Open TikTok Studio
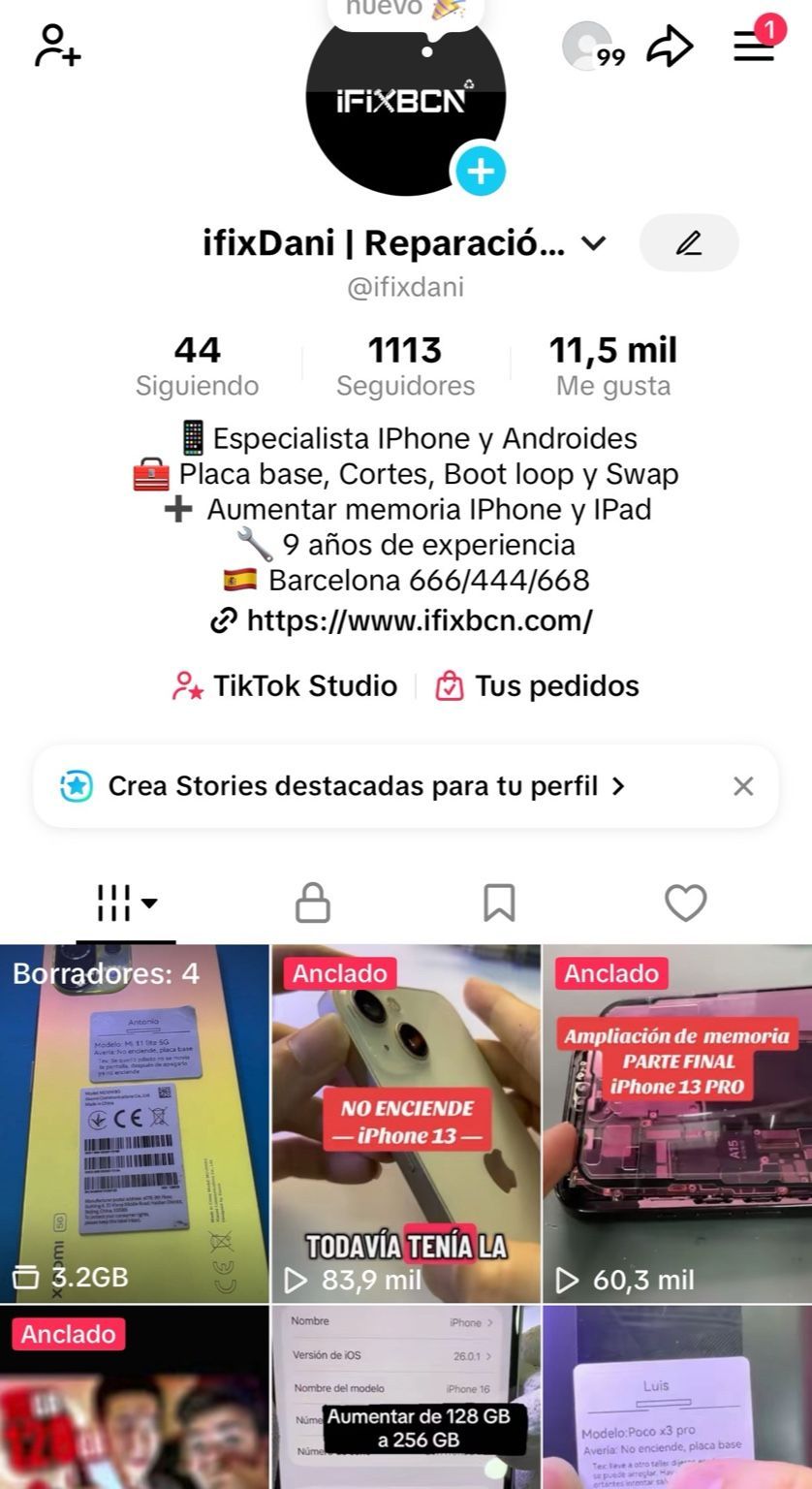Viewport: 812px width, 1489px height. pos(286,685)
